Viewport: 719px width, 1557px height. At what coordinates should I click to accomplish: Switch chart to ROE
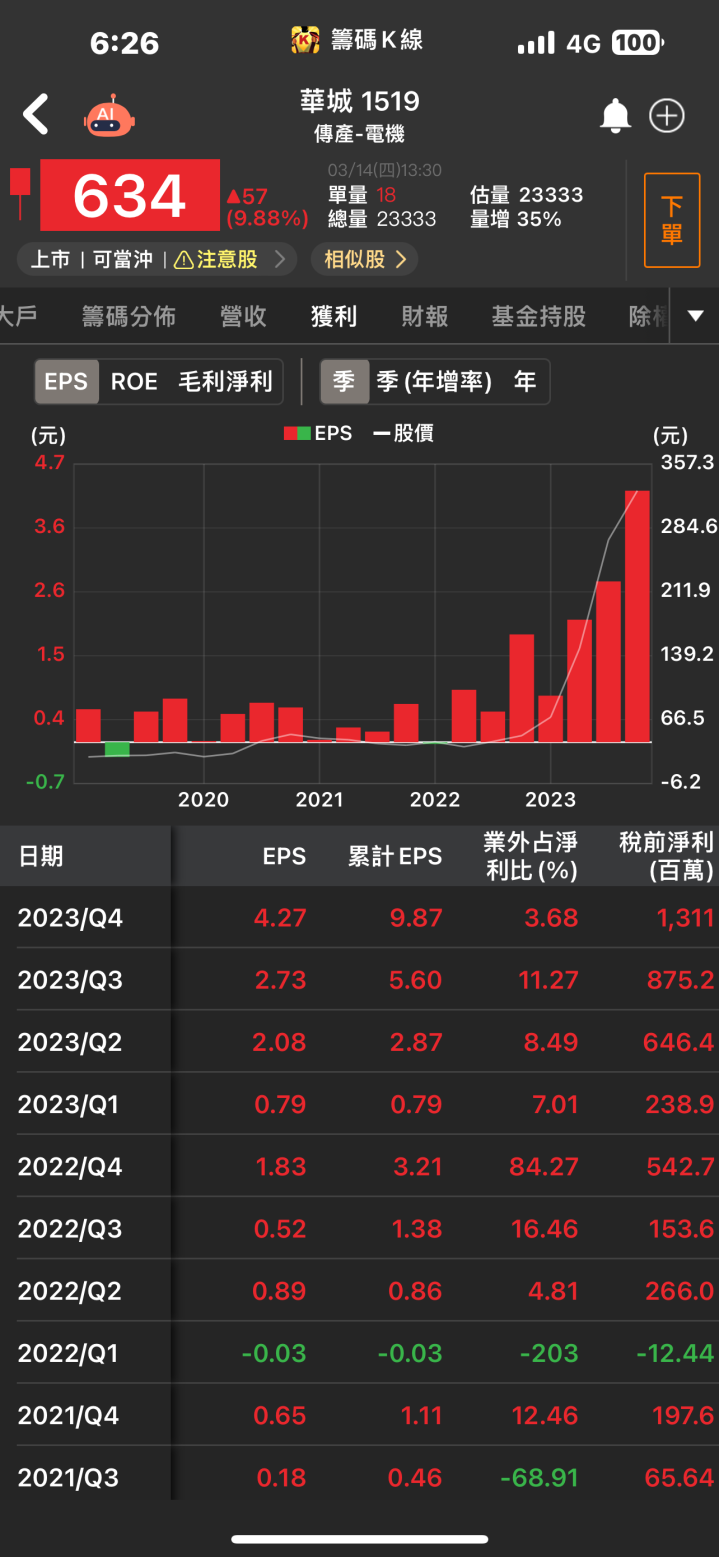coord(134,382)
